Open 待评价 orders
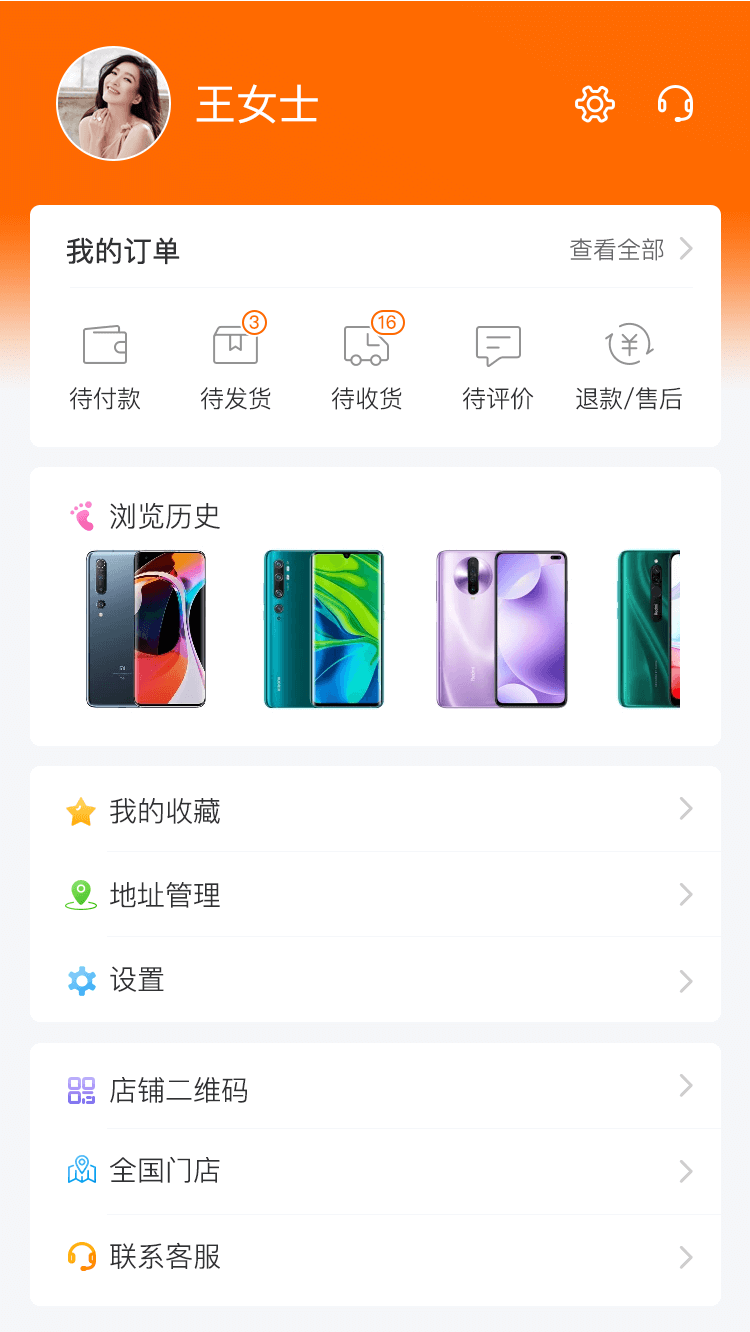This screenshot has width=750, height=1332. pos(498,367)
